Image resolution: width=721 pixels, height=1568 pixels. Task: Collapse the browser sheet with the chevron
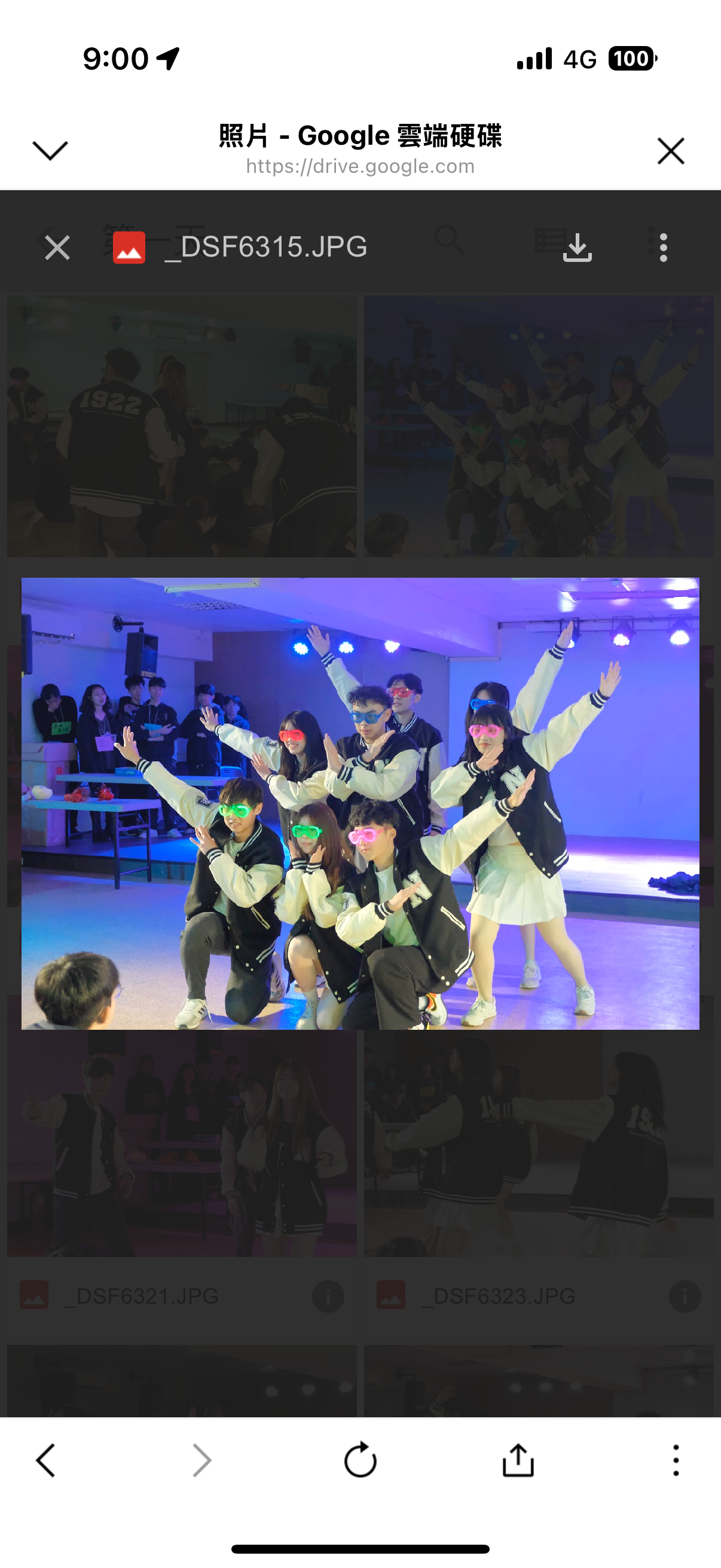coord(50,150)
